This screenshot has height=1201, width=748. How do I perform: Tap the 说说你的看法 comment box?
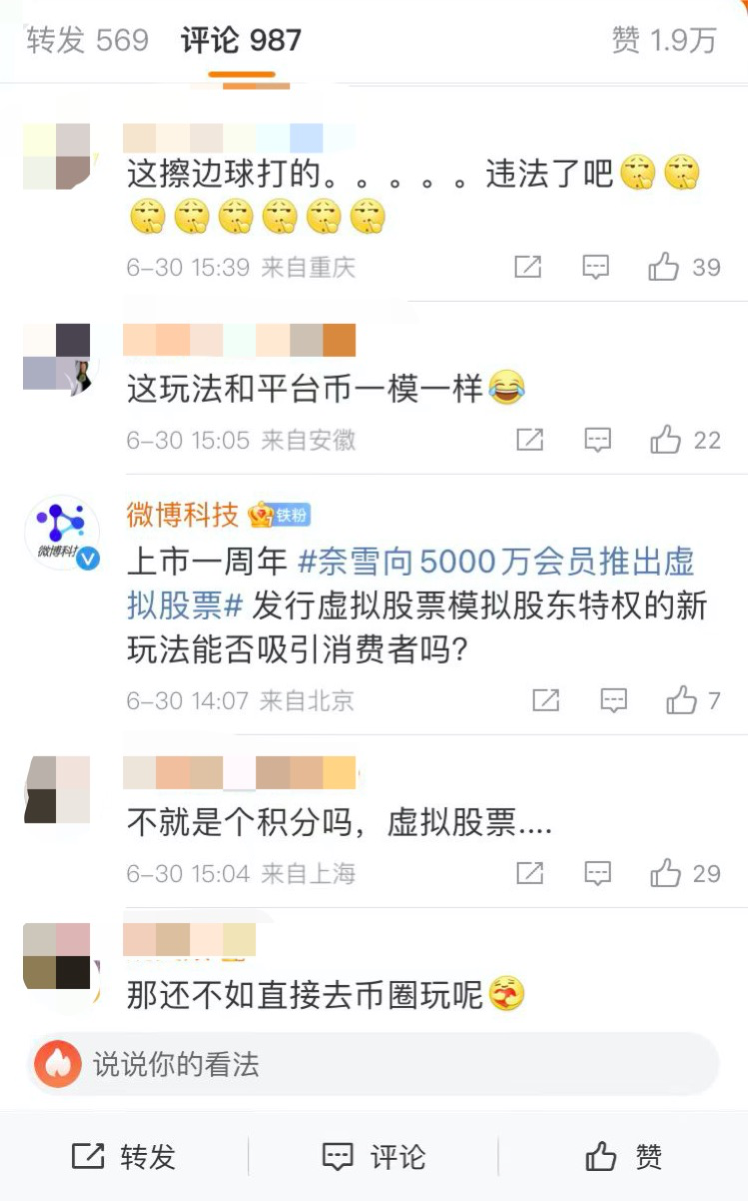372,1064
